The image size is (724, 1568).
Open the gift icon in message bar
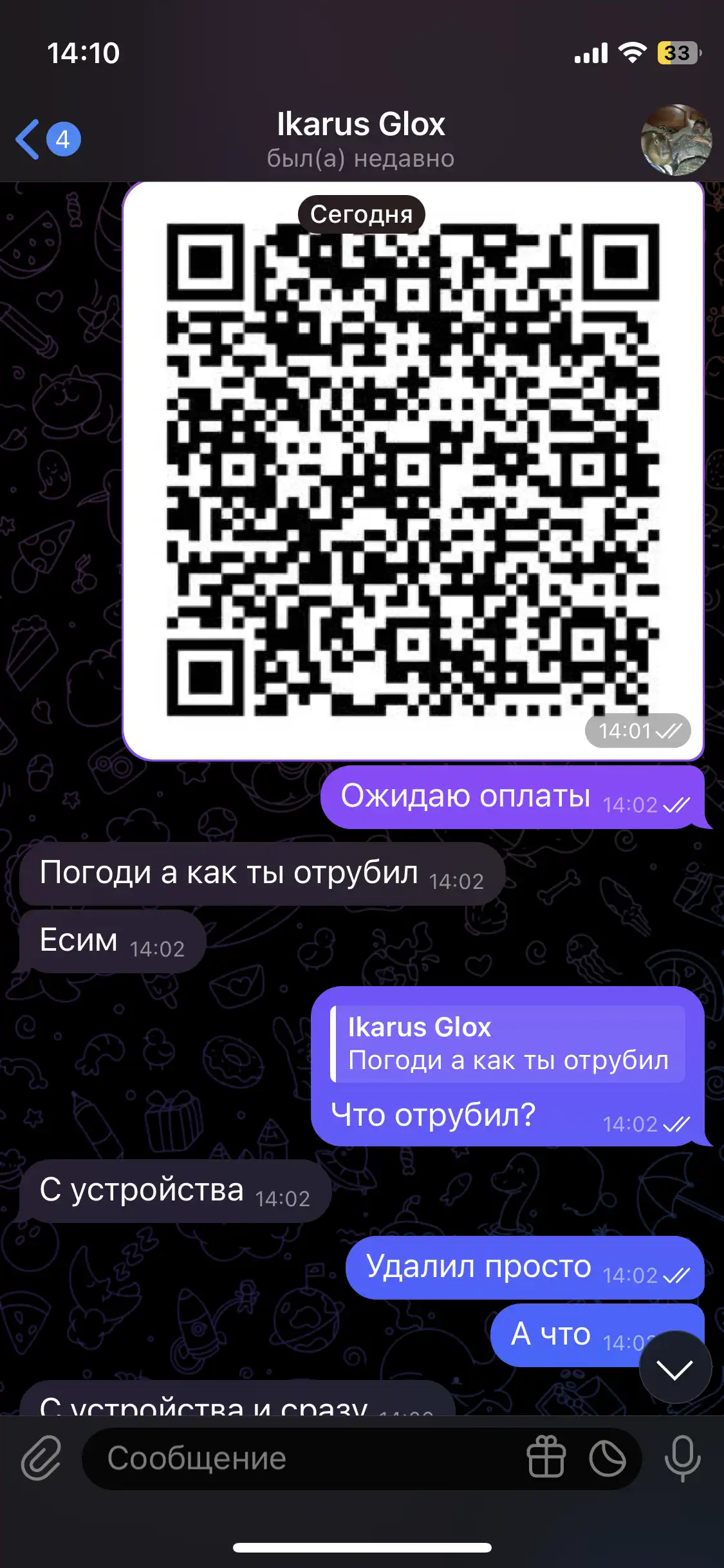tap(546, 1458)
